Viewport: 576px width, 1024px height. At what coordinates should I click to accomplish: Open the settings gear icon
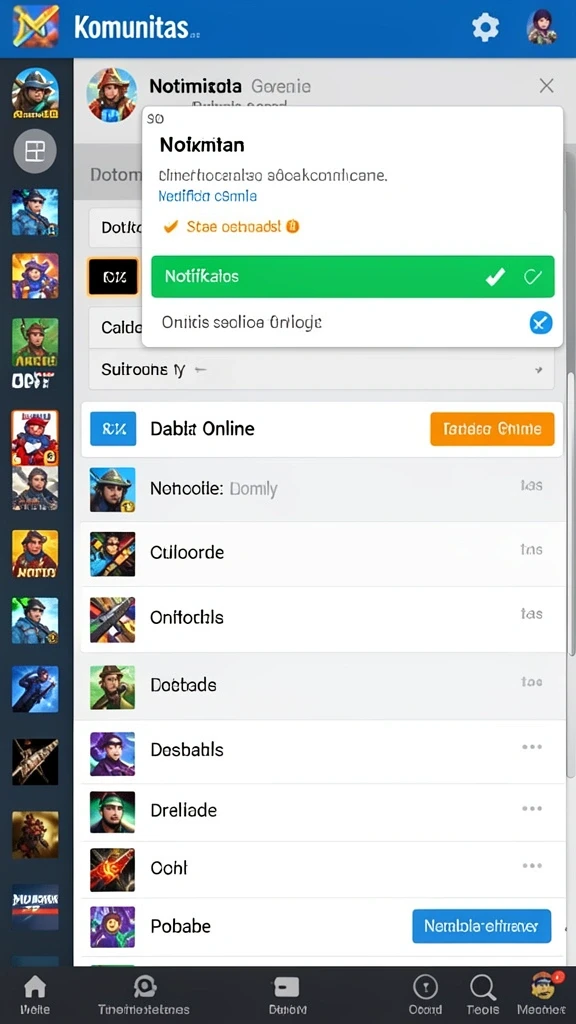(x=485, y=27)
